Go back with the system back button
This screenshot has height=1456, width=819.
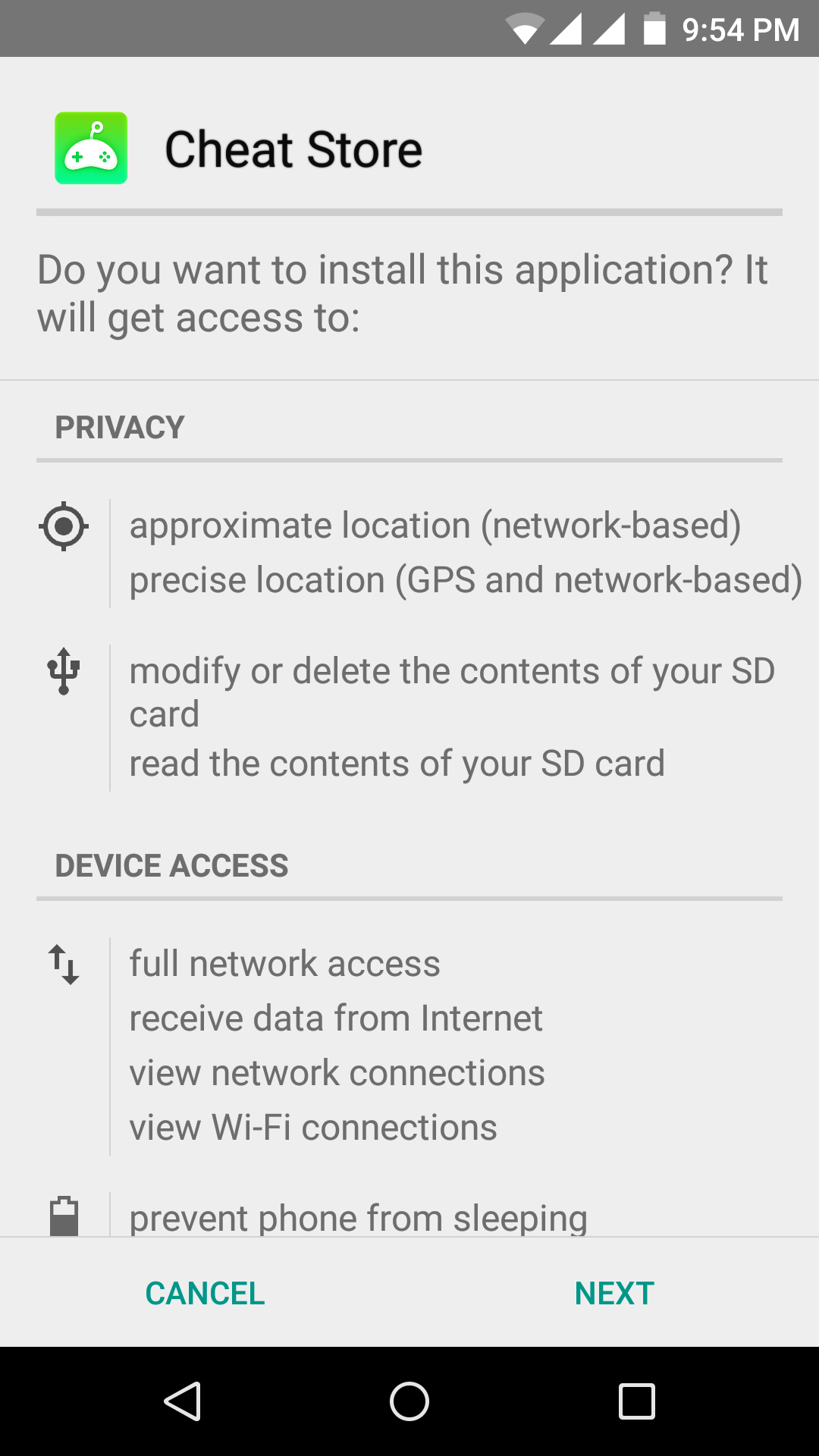pyautogui.click(x=182, y=1401)
